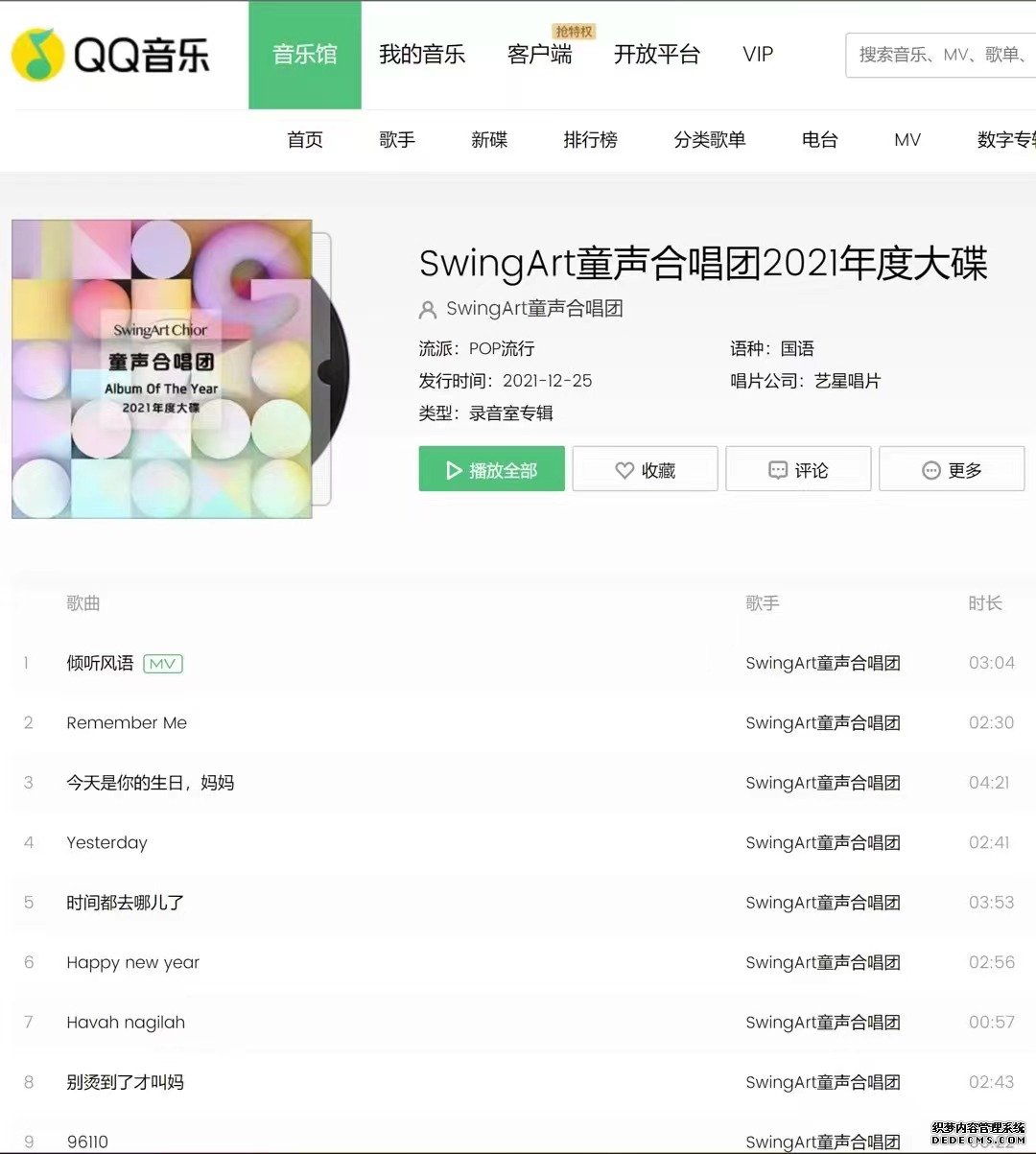Image resolution: width=1036 pixels, height=1154 pixels.
Task: Select the song Yesterday
Action: click(106, 843)
